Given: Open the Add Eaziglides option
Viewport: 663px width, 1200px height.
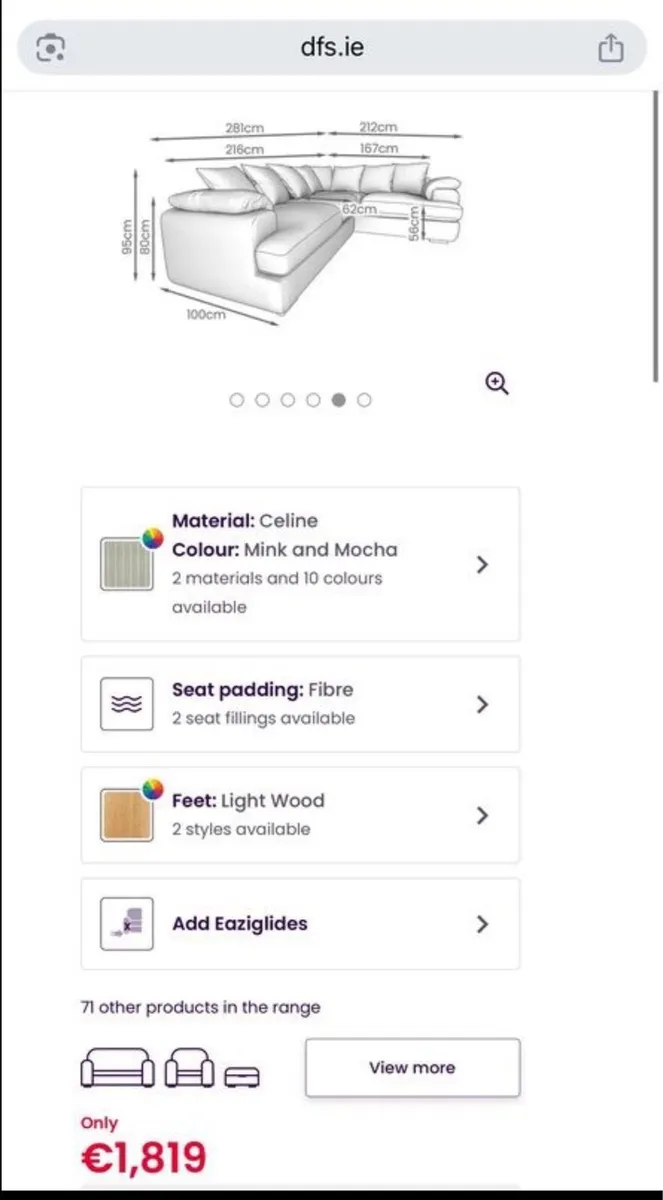Looking at the screenshot, I should (x=300, y=924).
